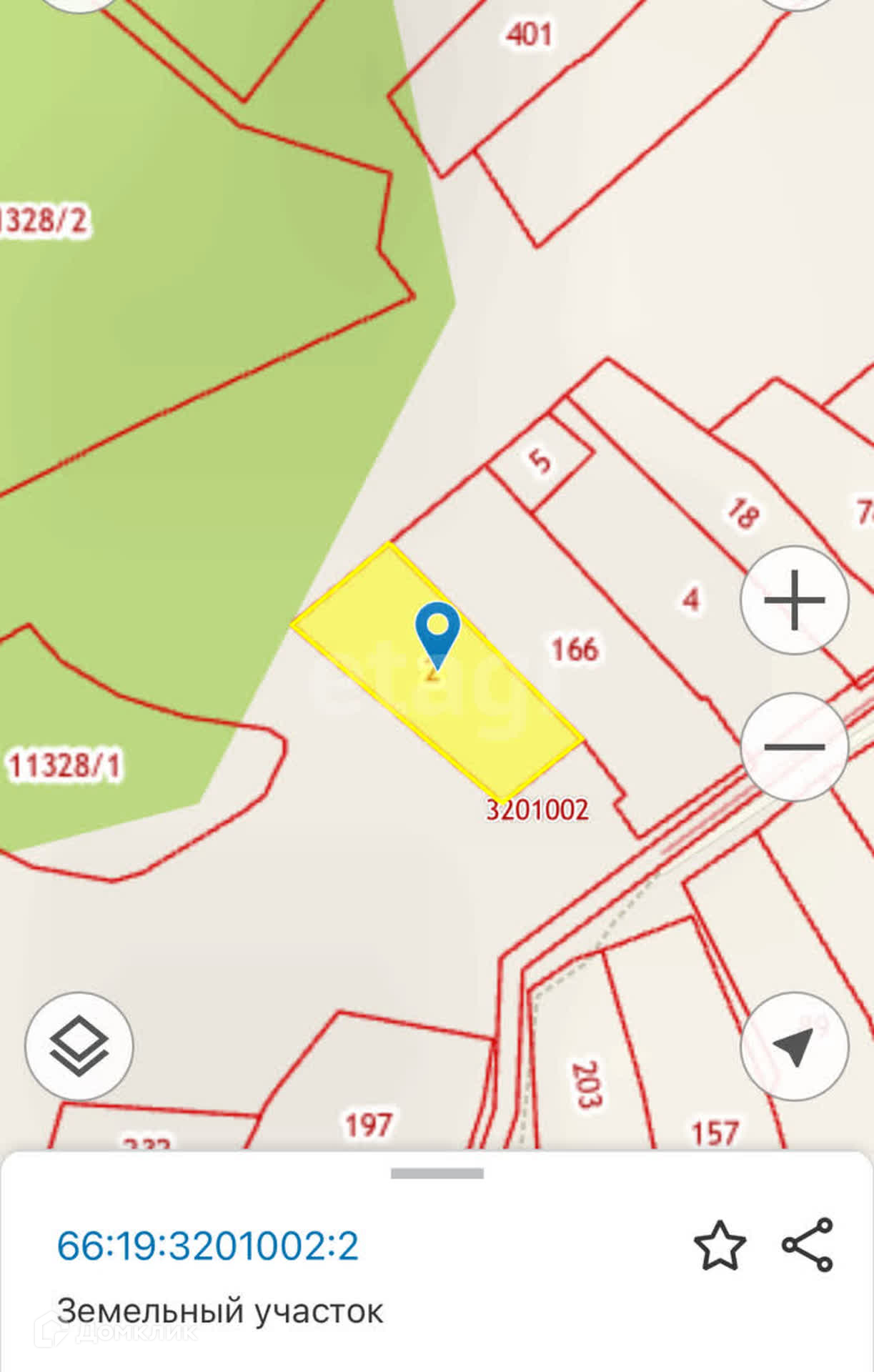Add the parcel to favorites
The width and height of the screenshot is (874, 1372).
(720, 1246)
